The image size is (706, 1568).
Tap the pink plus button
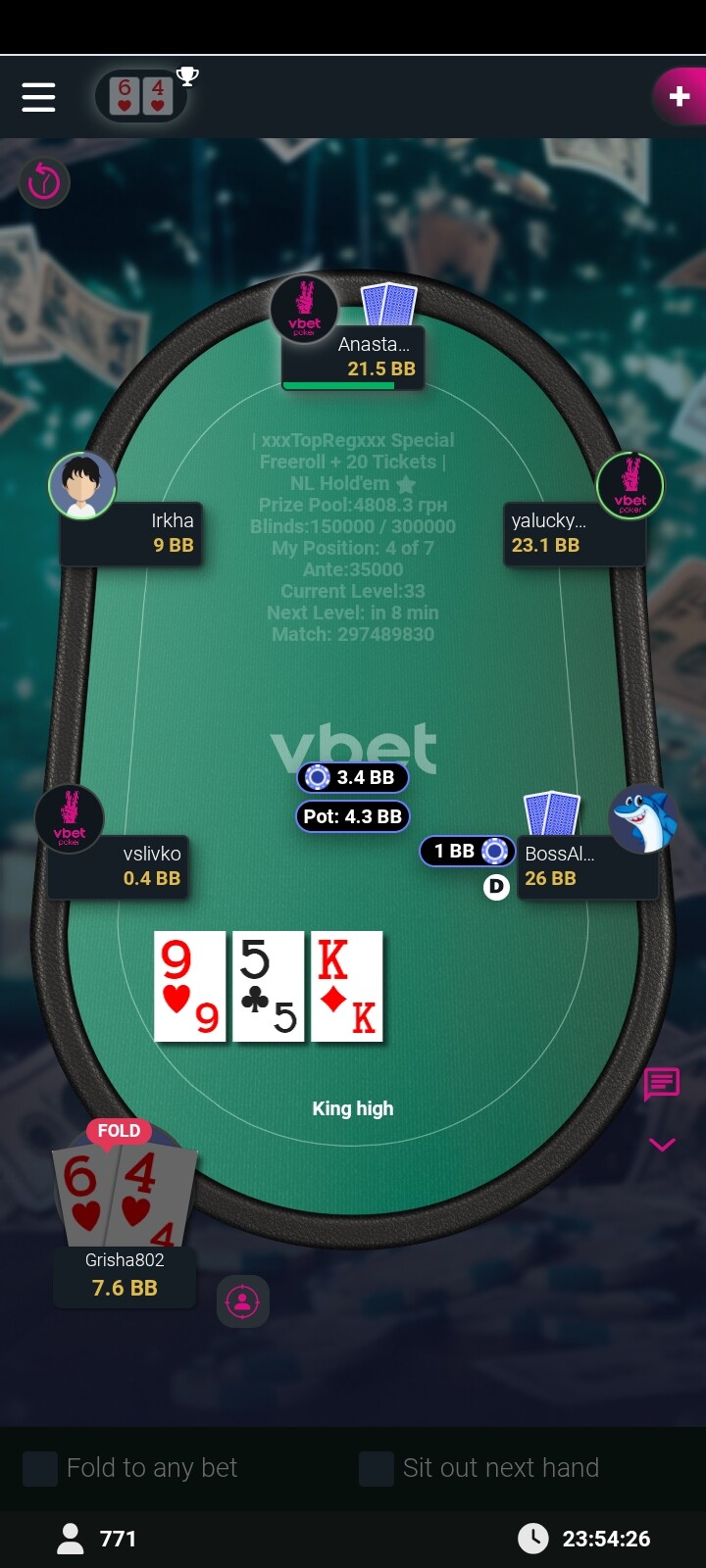[x=679, y=96]
